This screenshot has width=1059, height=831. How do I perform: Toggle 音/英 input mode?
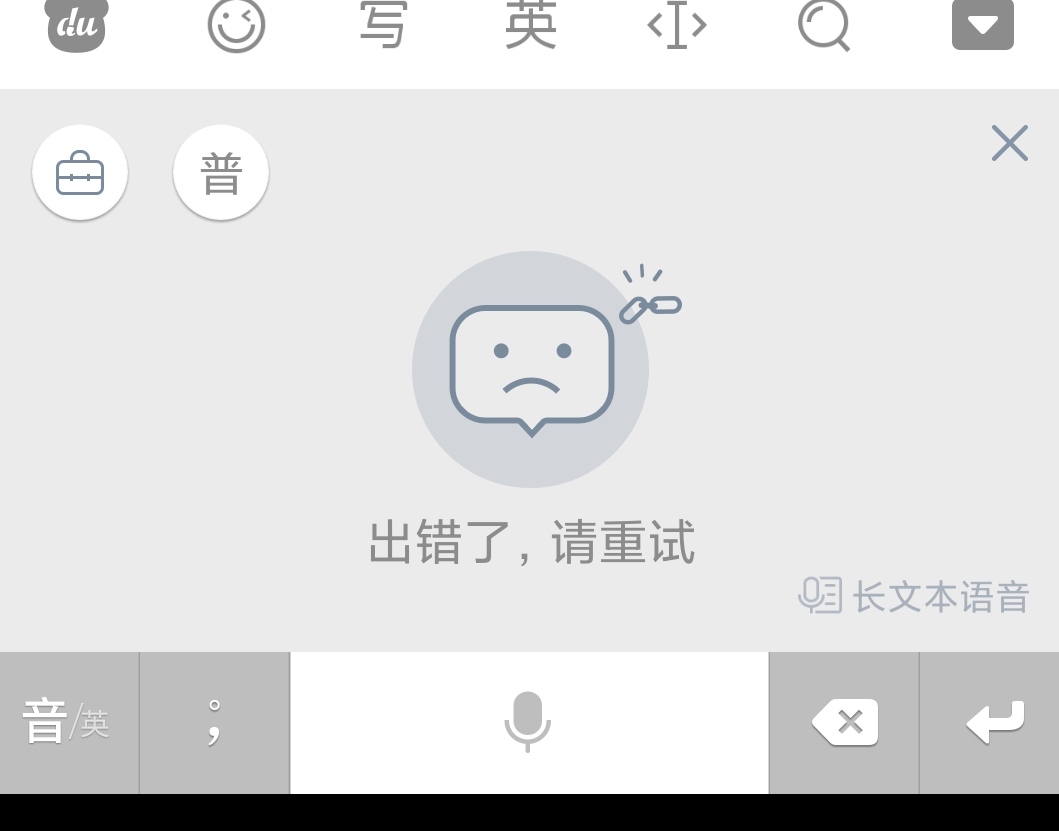coord(68,722)
